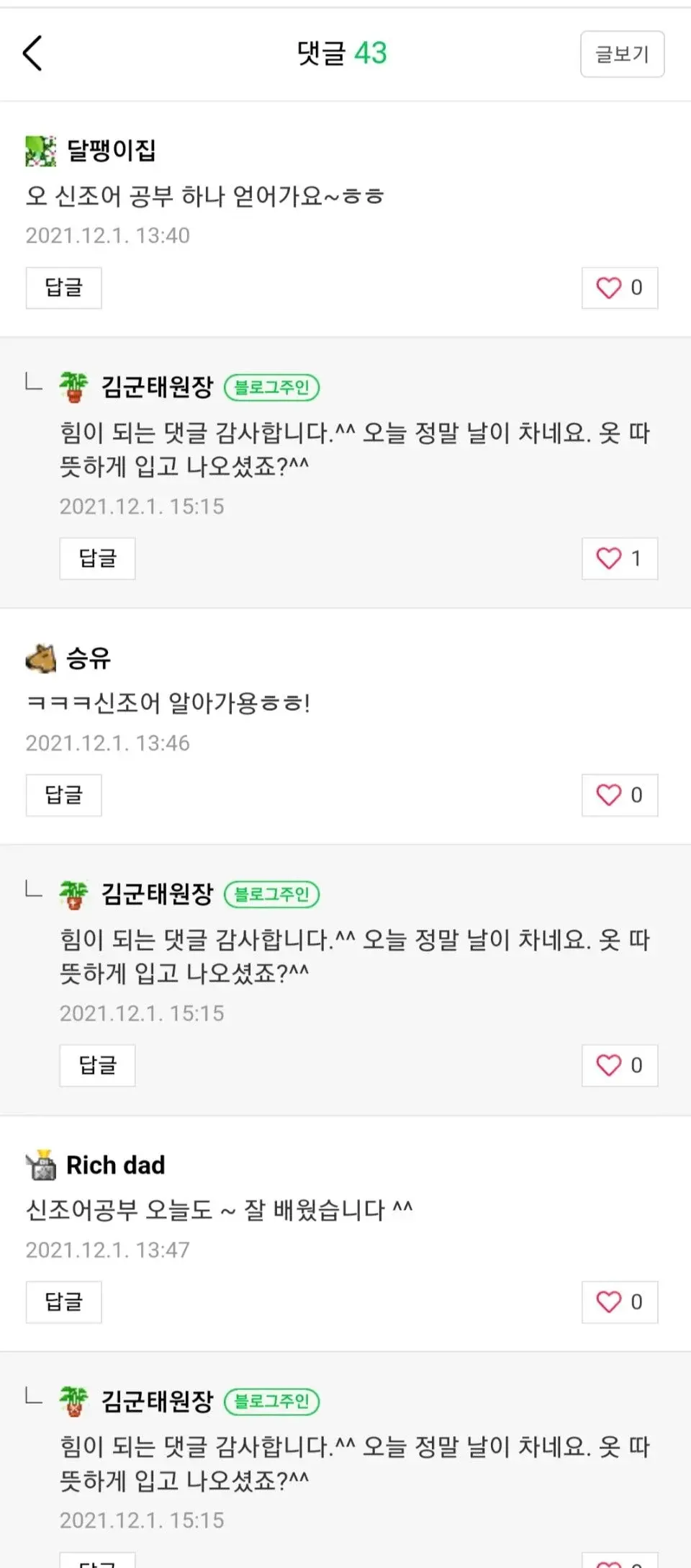Click 답글 under Rich dad's comment
The height and width of the screenshot is (1568, 691).
[63, 1302]
